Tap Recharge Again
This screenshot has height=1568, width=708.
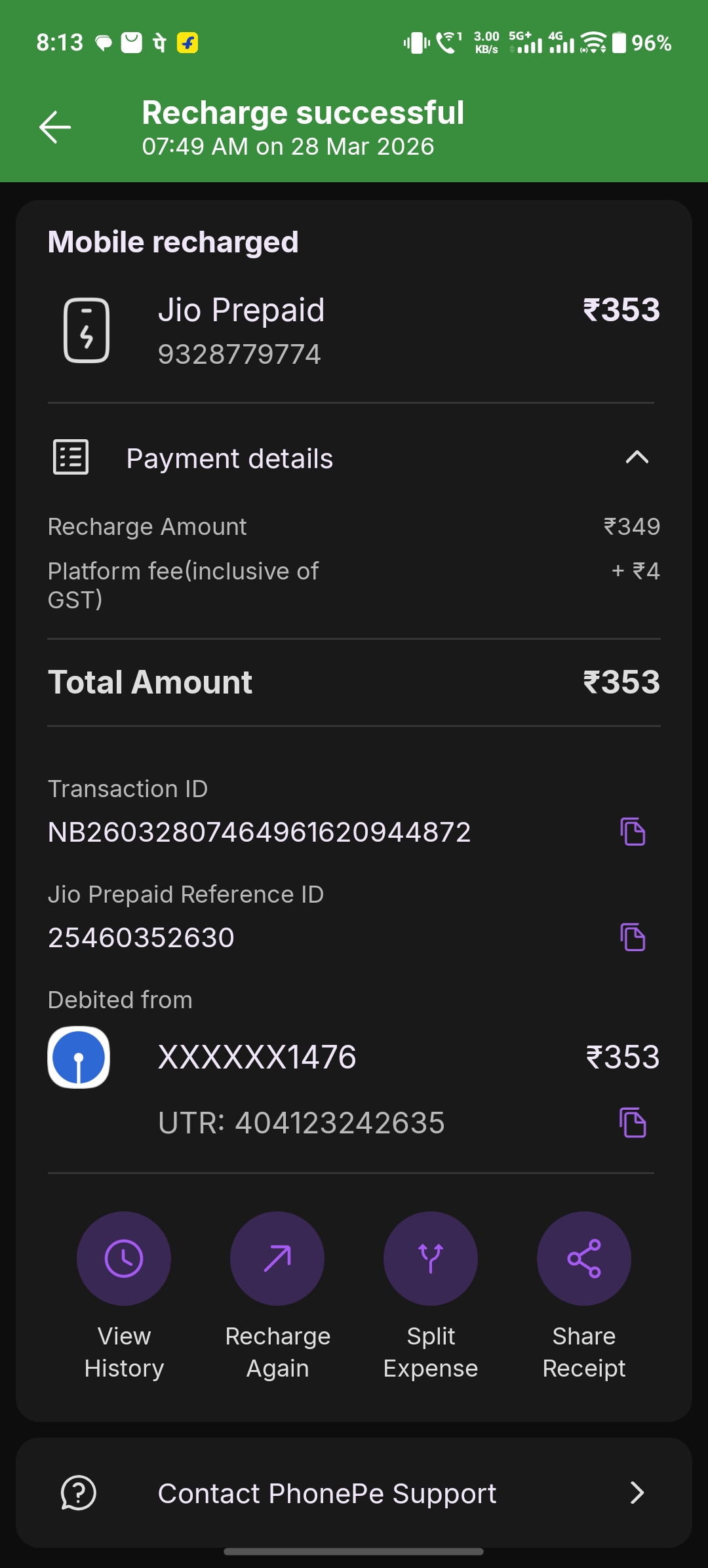coord(277,1259)
